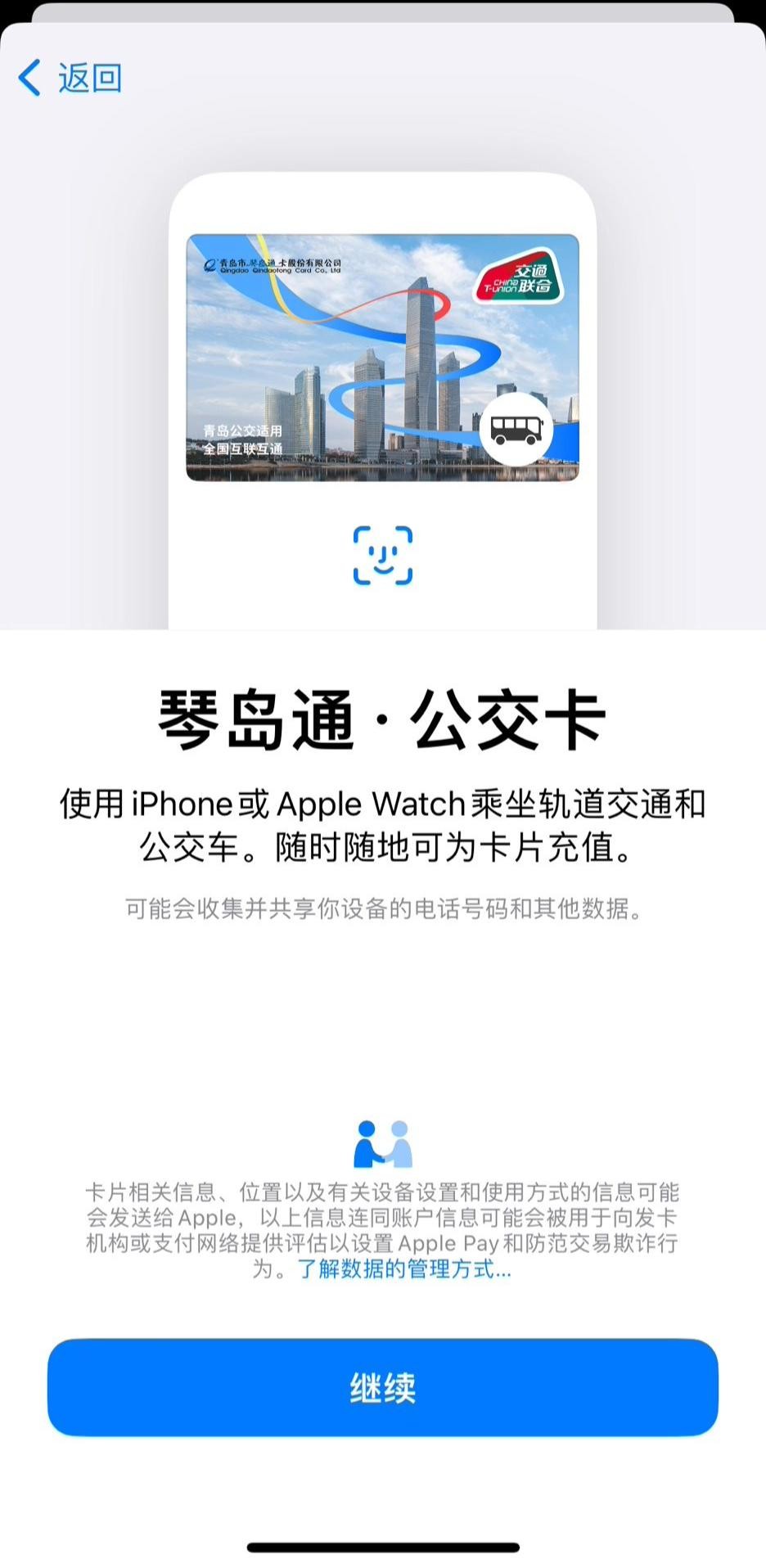Go back using the 返回 button

[x=71, y=79]
